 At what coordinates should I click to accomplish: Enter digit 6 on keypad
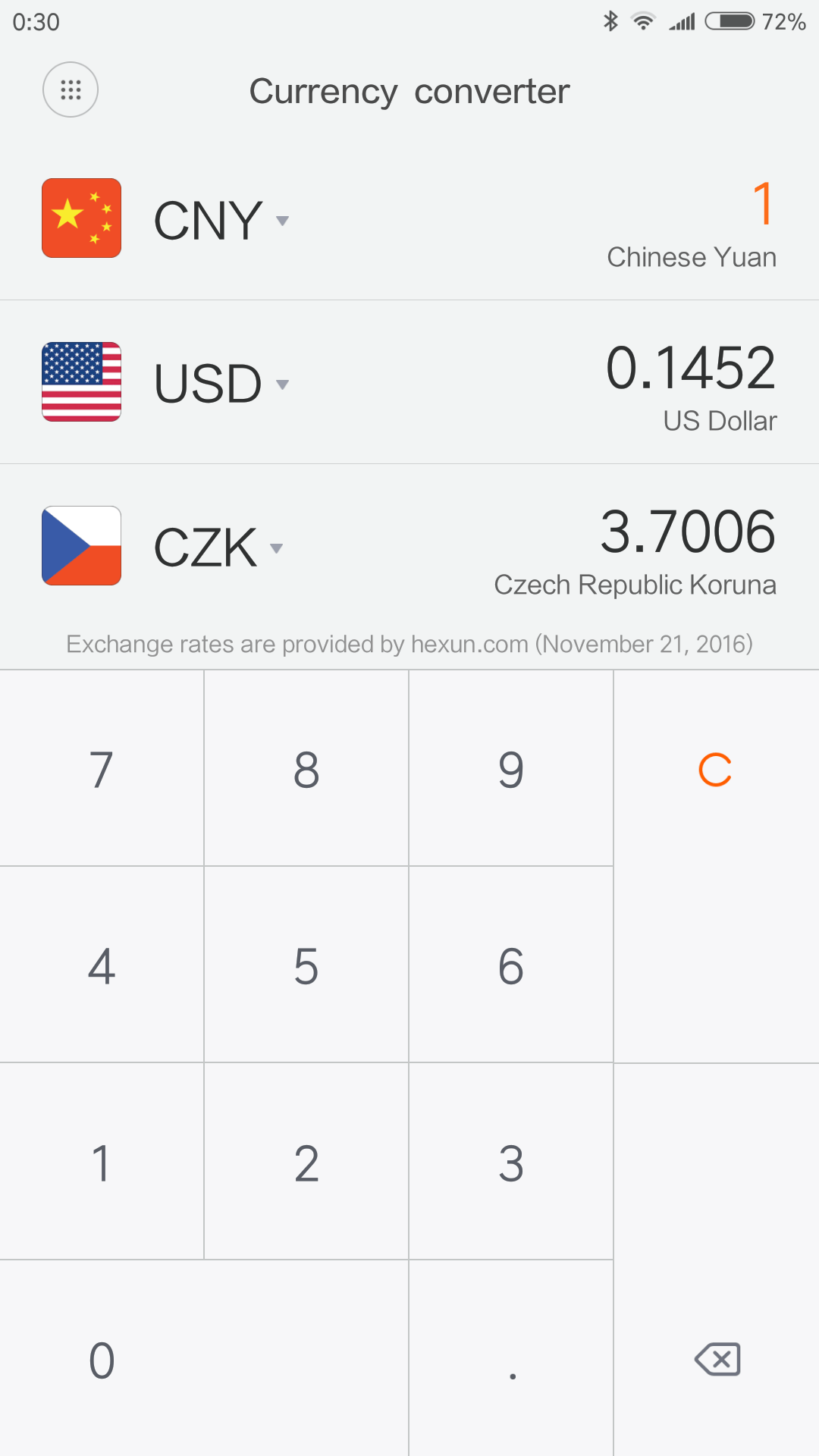(511, 965)
